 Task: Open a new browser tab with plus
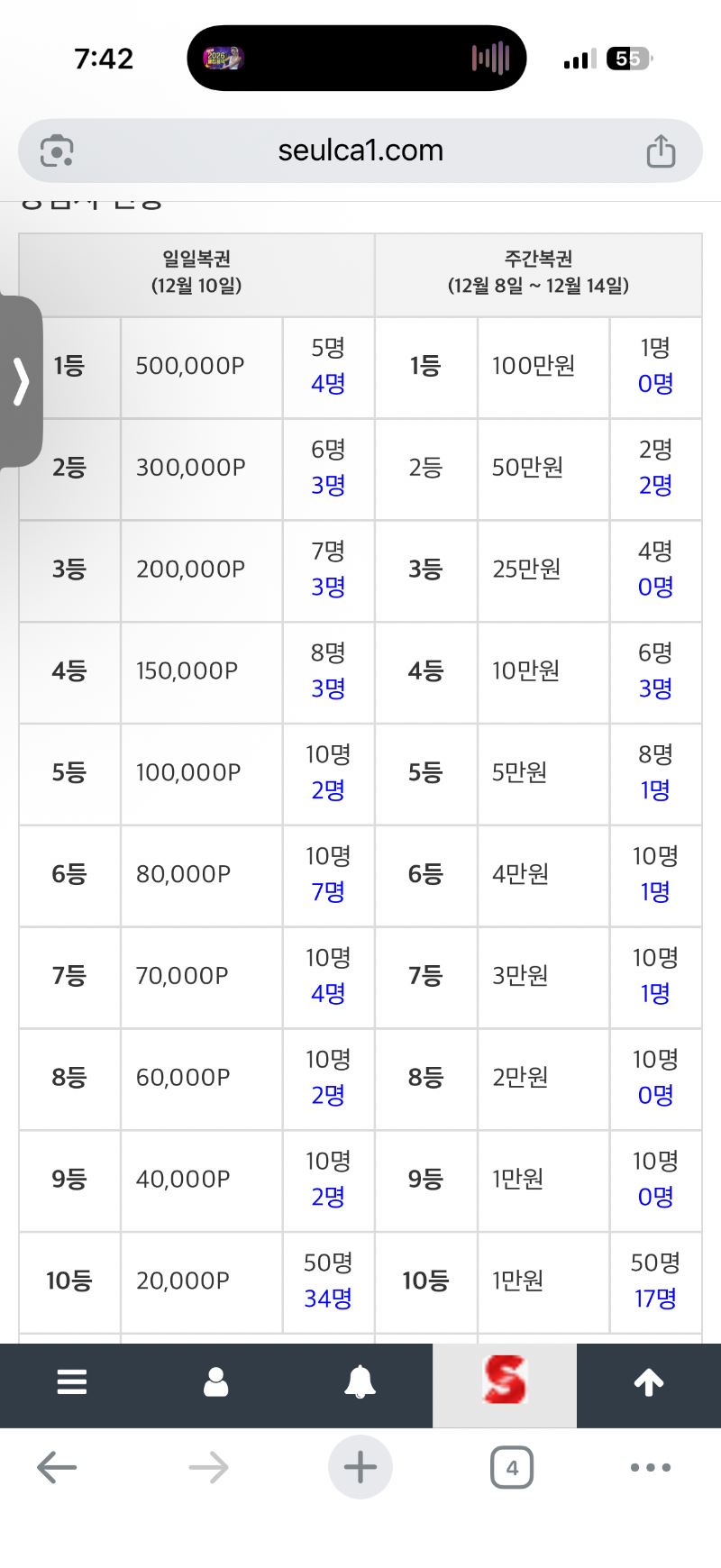point(360,1467)
